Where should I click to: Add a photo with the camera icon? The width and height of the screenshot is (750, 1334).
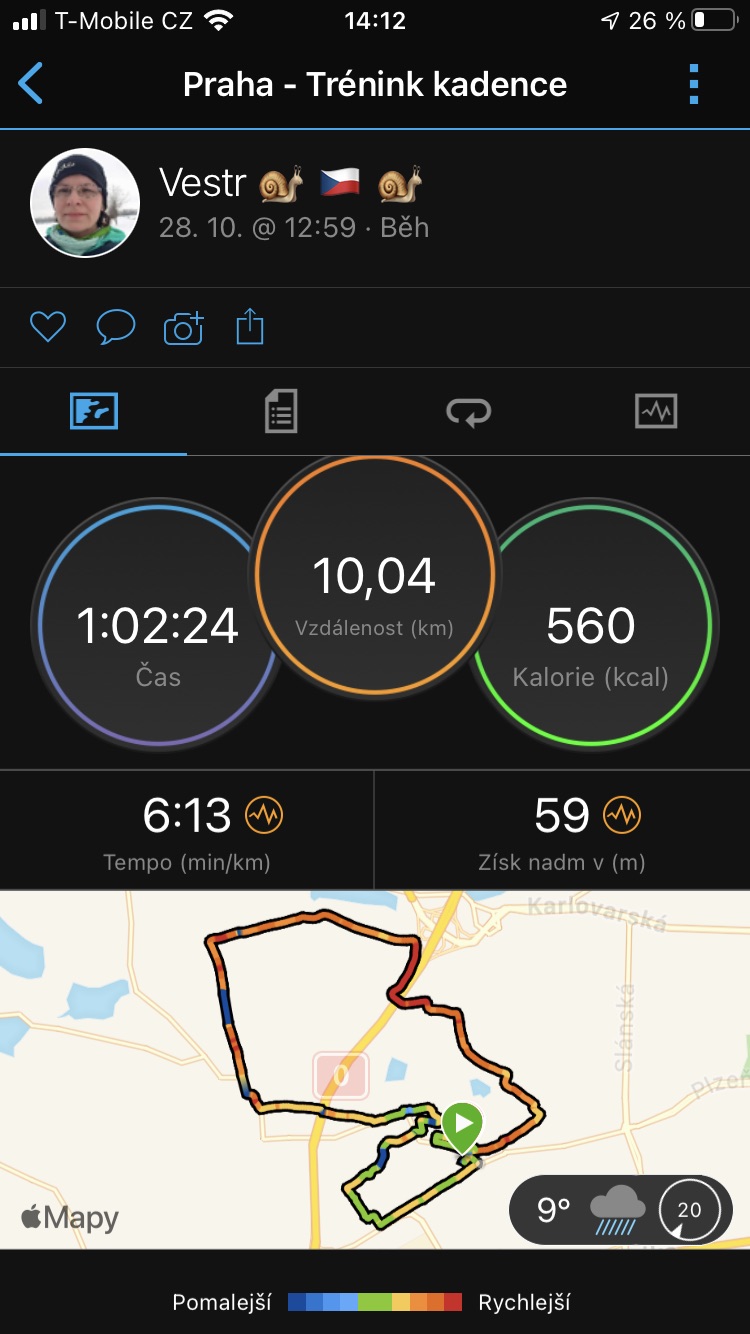pos(184,327)
